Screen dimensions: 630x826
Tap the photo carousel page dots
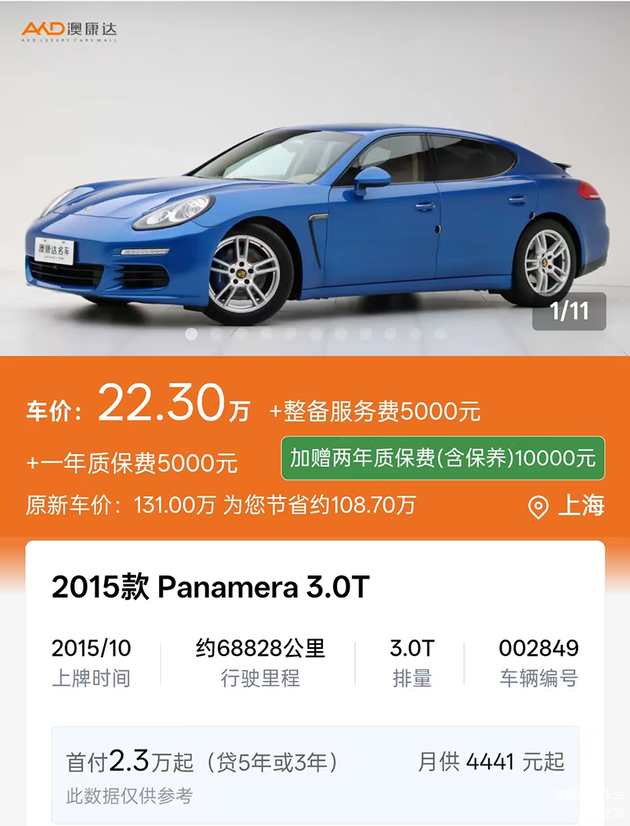315,334
